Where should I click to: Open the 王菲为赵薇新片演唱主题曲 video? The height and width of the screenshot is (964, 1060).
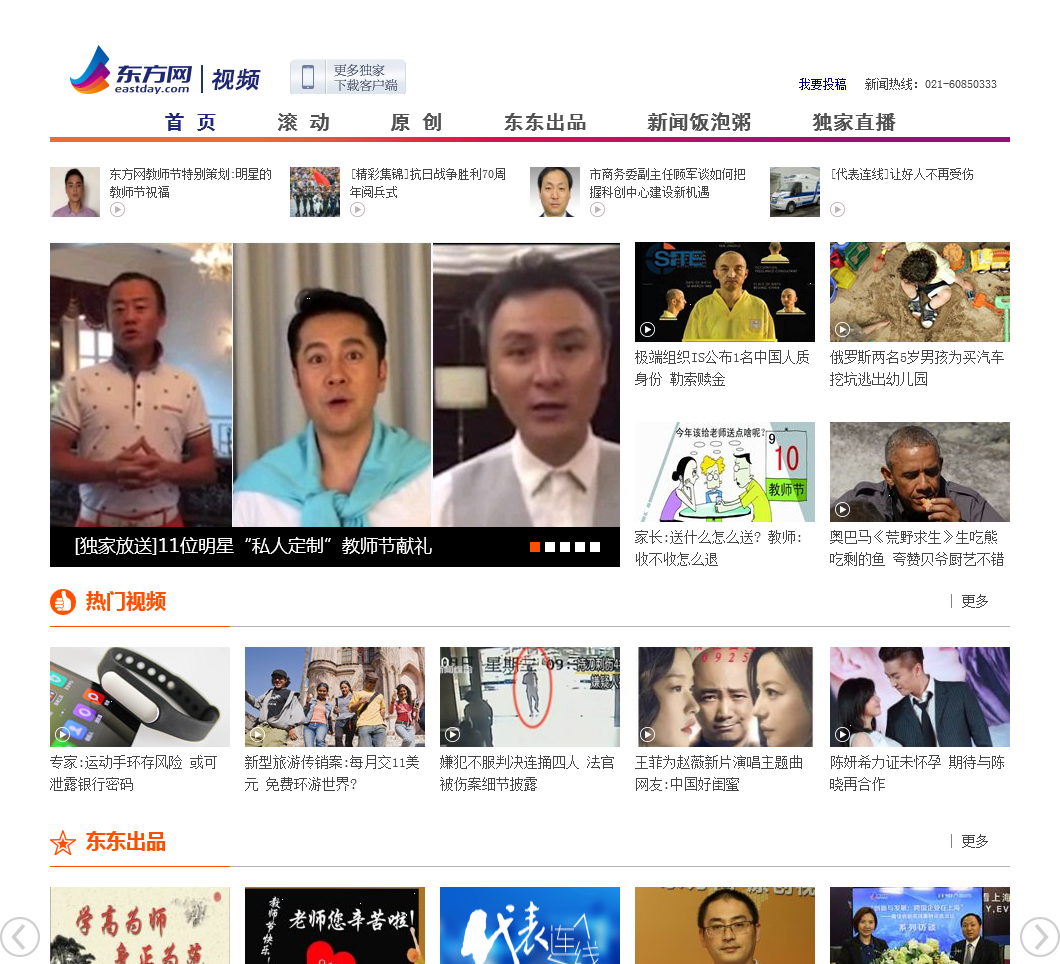724,697
